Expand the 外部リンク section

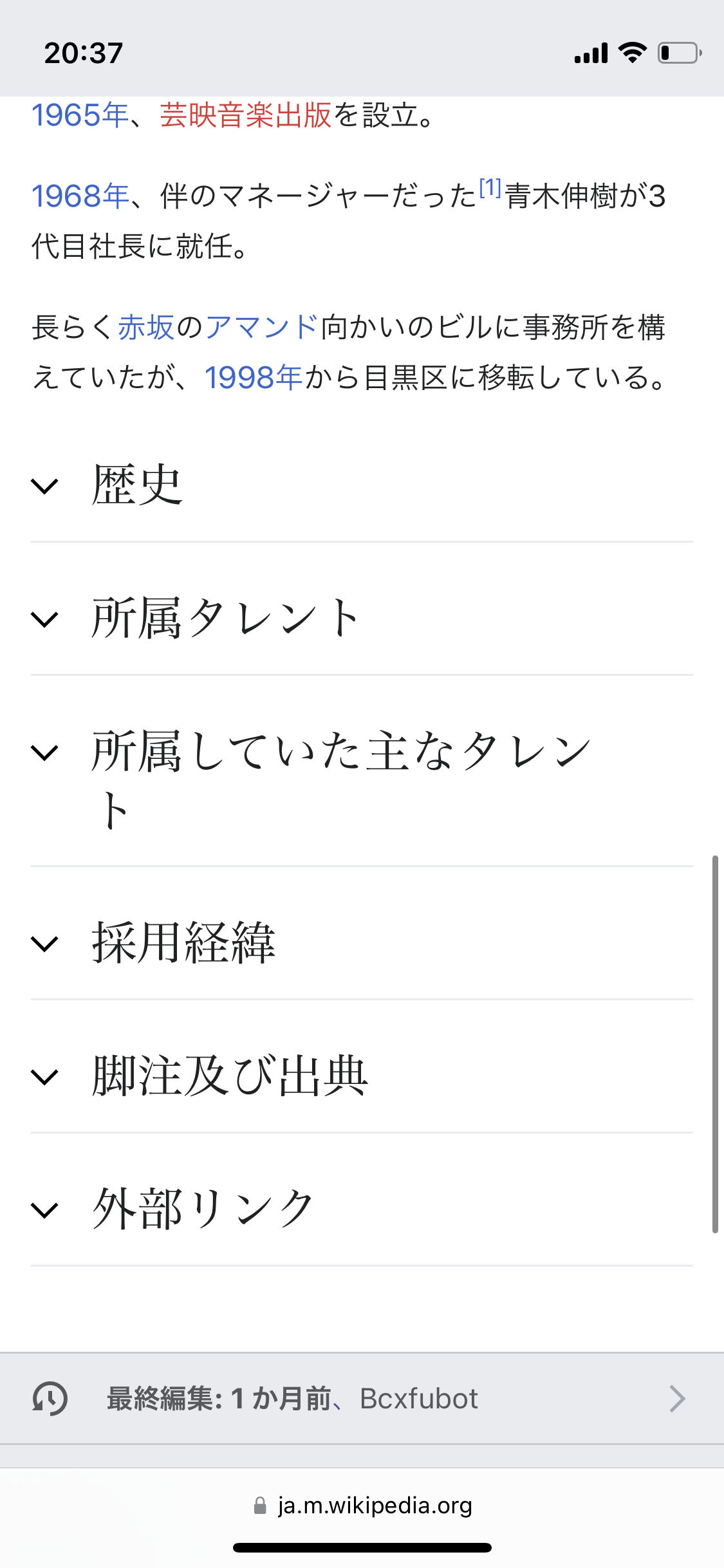(203, 1209)
